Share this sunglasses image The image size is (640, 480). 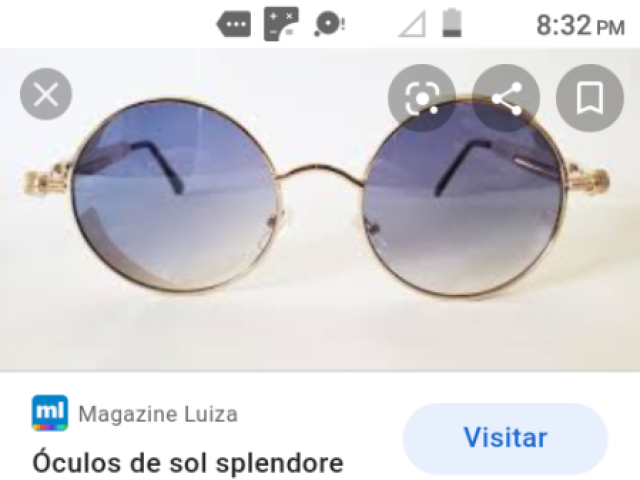[x=506, y=97]
